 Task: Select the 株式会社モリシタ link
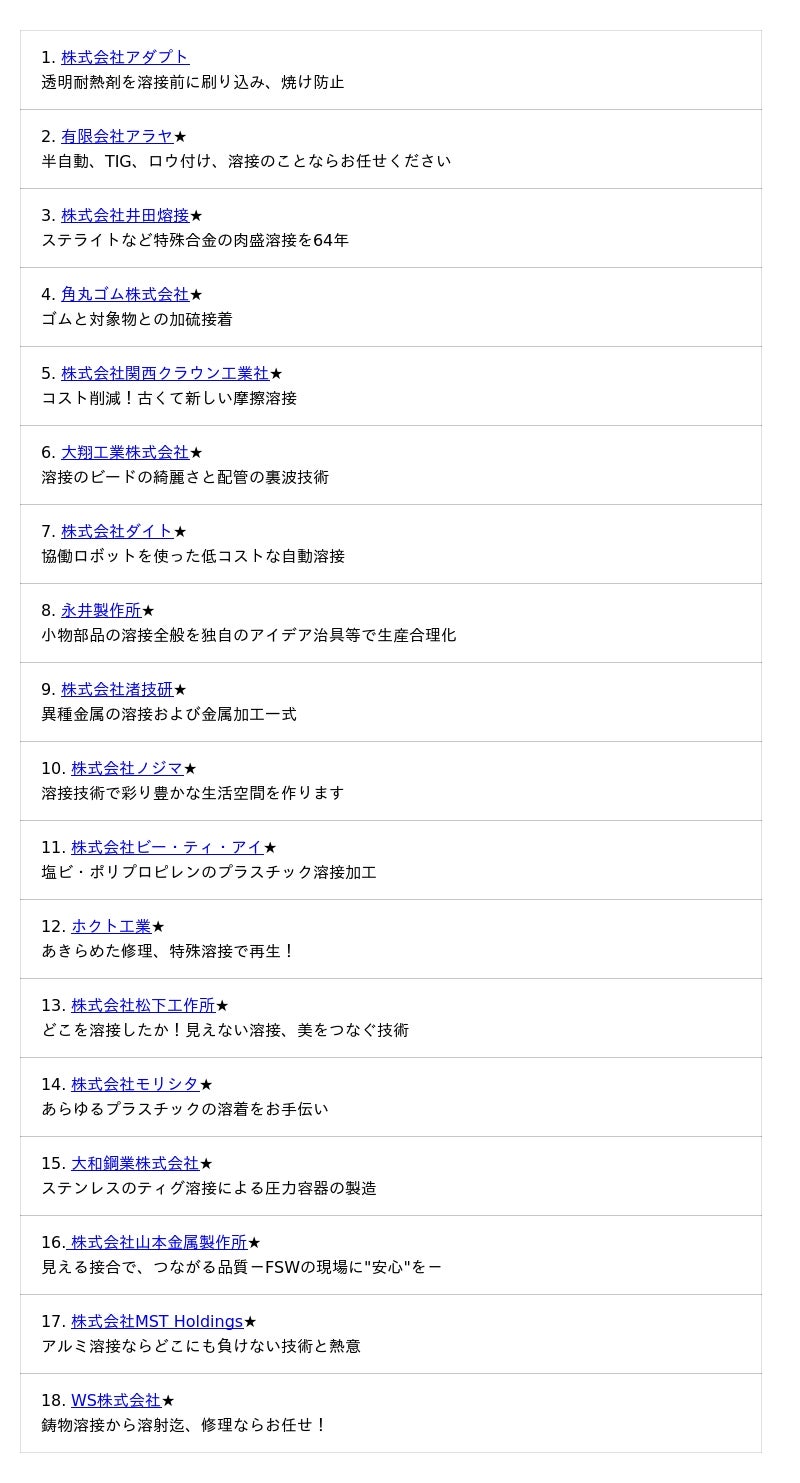[x=135, y=1084]
